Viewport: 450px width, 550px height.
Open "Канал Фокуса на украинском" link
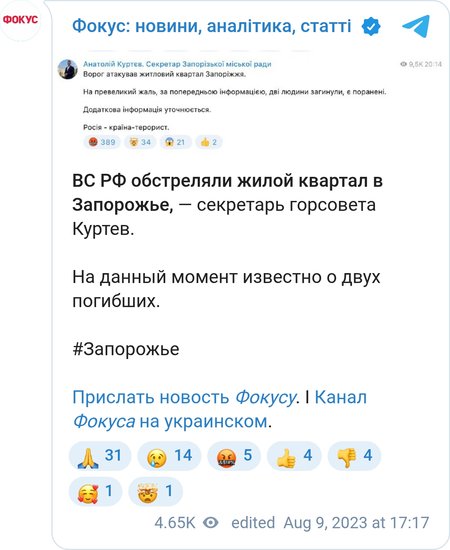(x=220, y=409)
